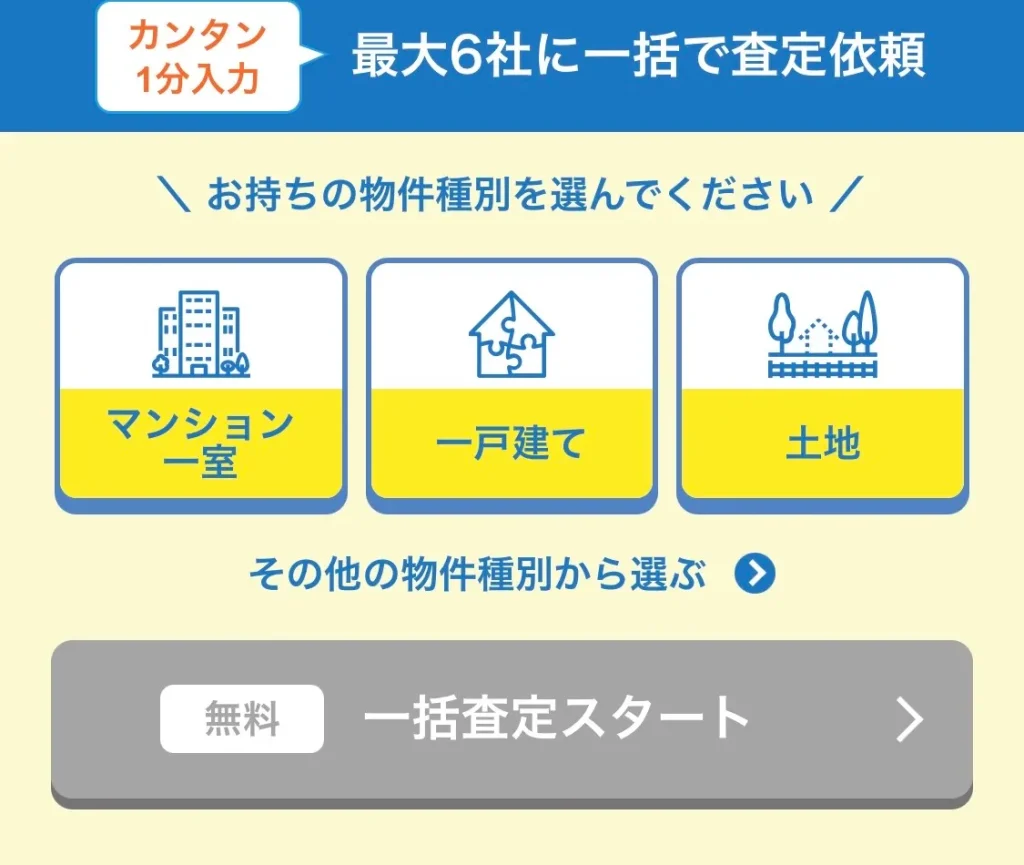Tap the 一括査定スタート button

pyautogui.click(x=512, y=724)
